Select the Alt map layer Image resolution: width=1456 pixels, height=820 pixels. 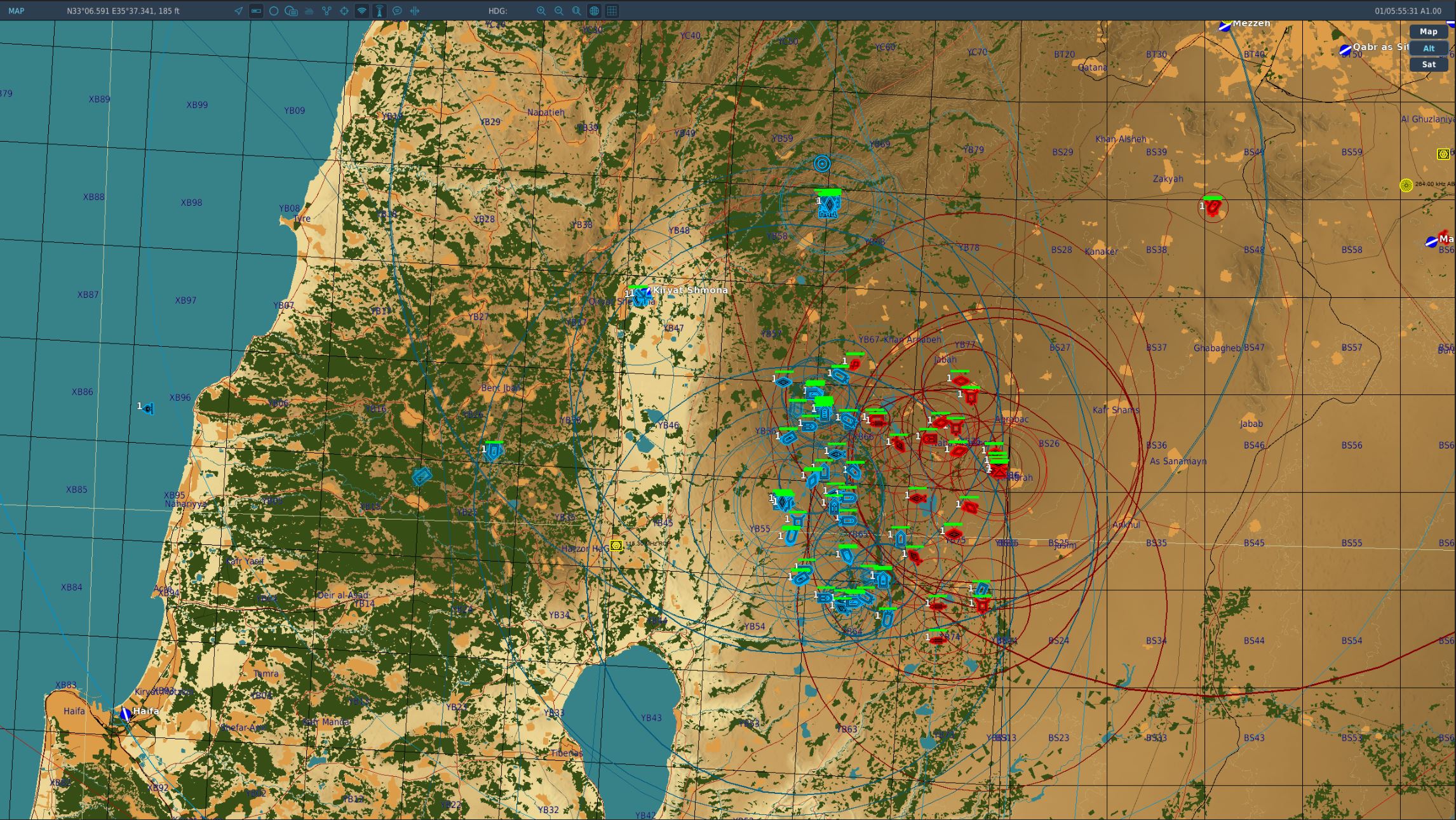1428,48
